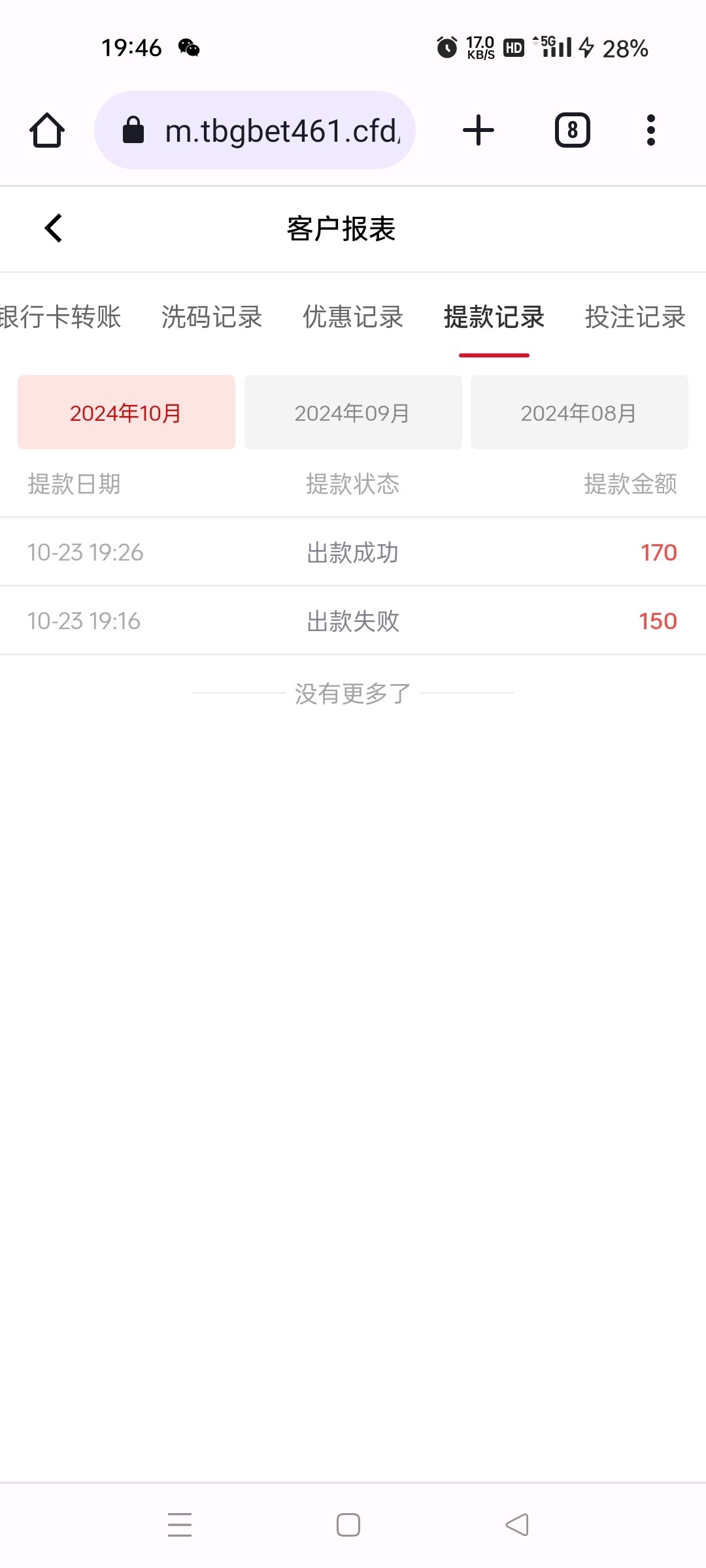706x1568 pixels.
Task: Switch to the 投注记录 tab
Action: (635, 318)
